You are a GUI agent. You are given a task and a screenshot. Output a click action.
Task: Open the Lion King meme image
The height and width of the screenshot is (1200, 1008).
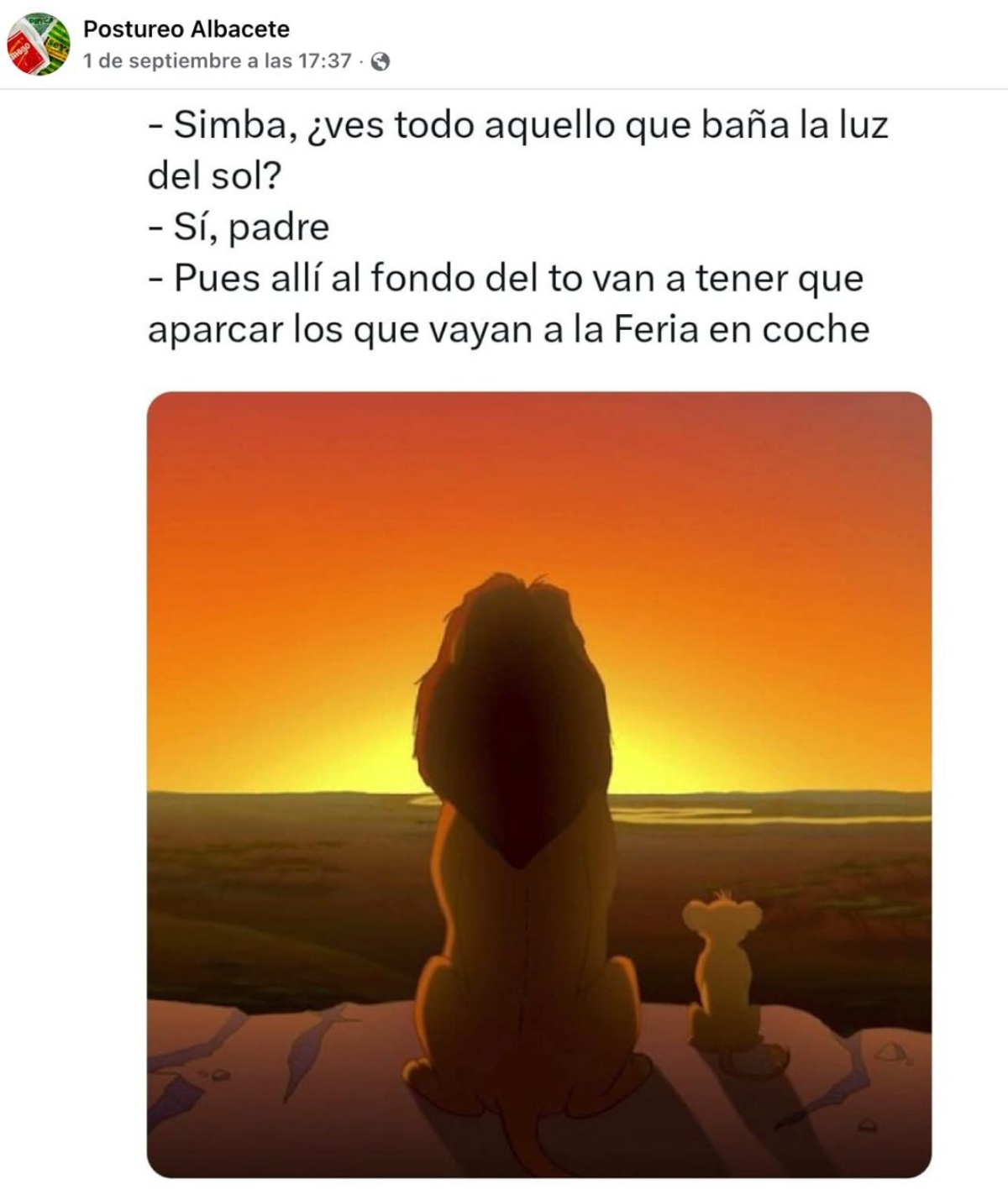coord(538,783)
